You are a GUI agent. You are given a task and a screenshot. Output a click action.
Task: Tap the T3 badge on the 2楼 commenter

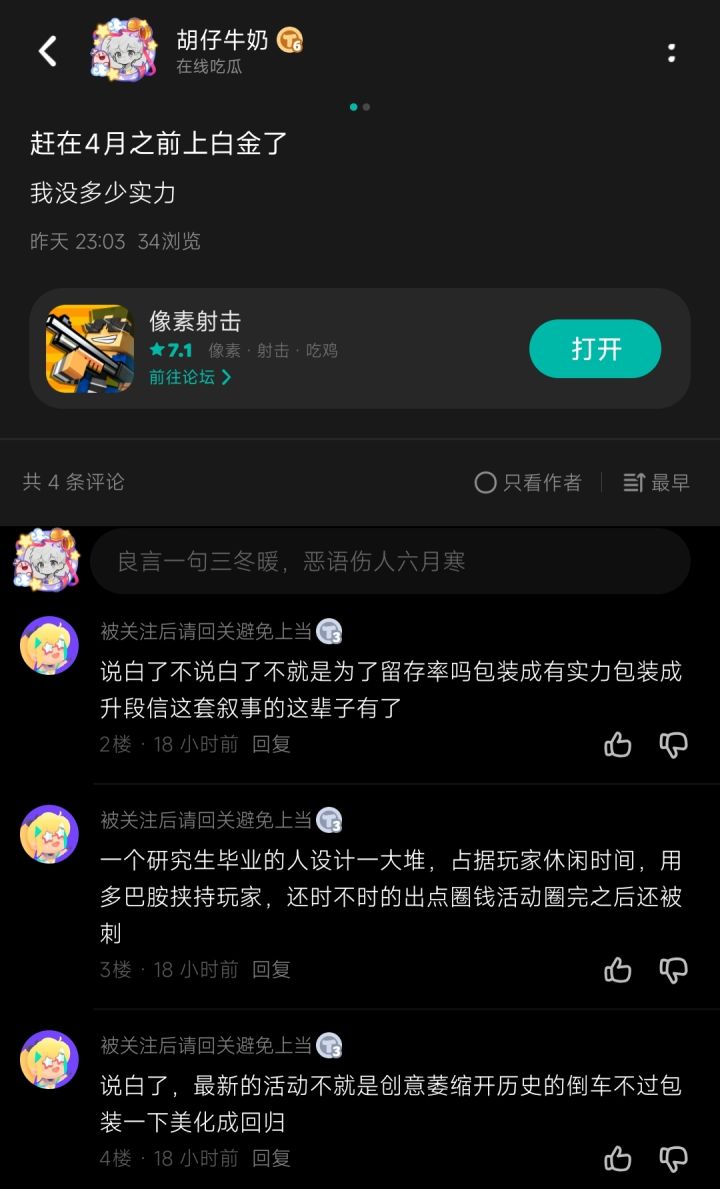(331, 632)
